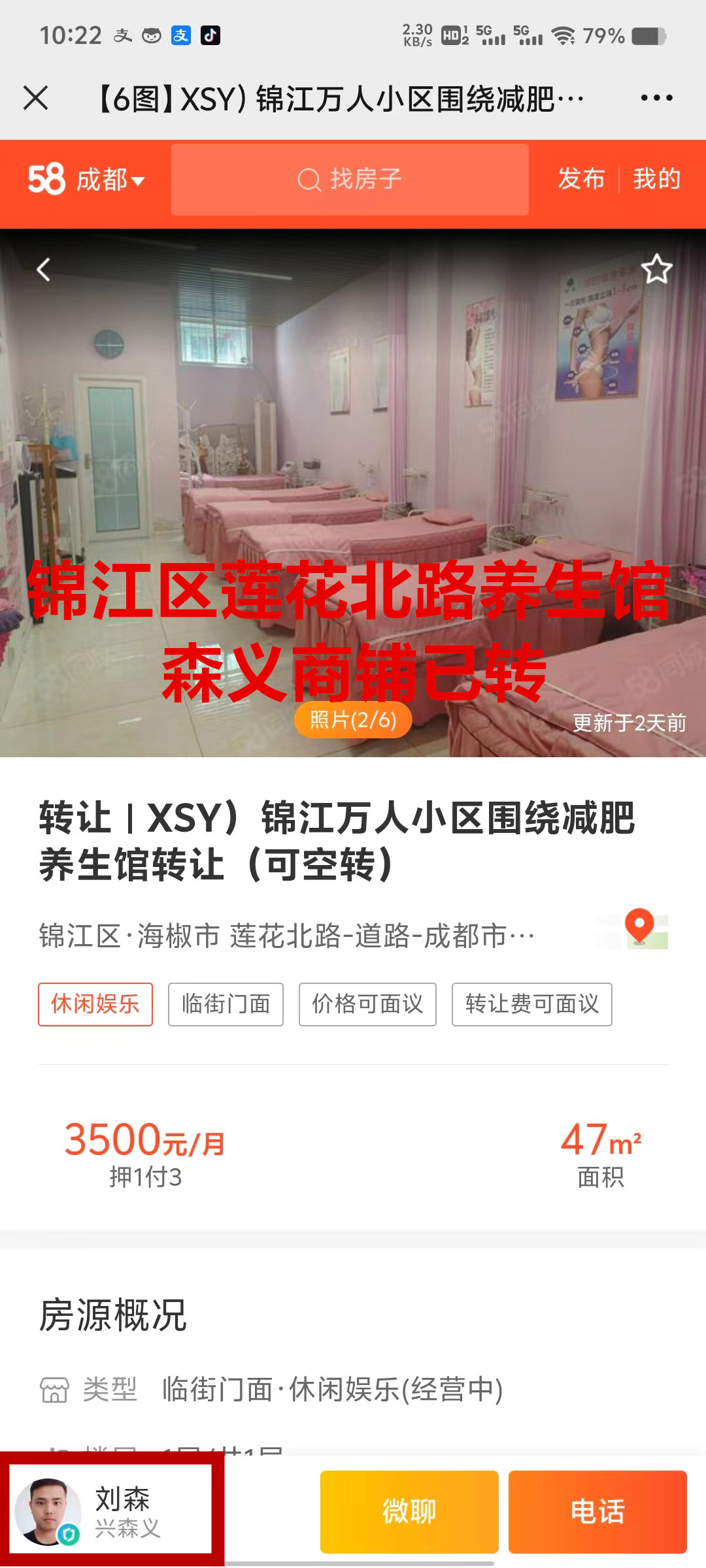The image size is (706, 1568).
Task: Go back using the arrow on the photo
Action: (44, 269)
